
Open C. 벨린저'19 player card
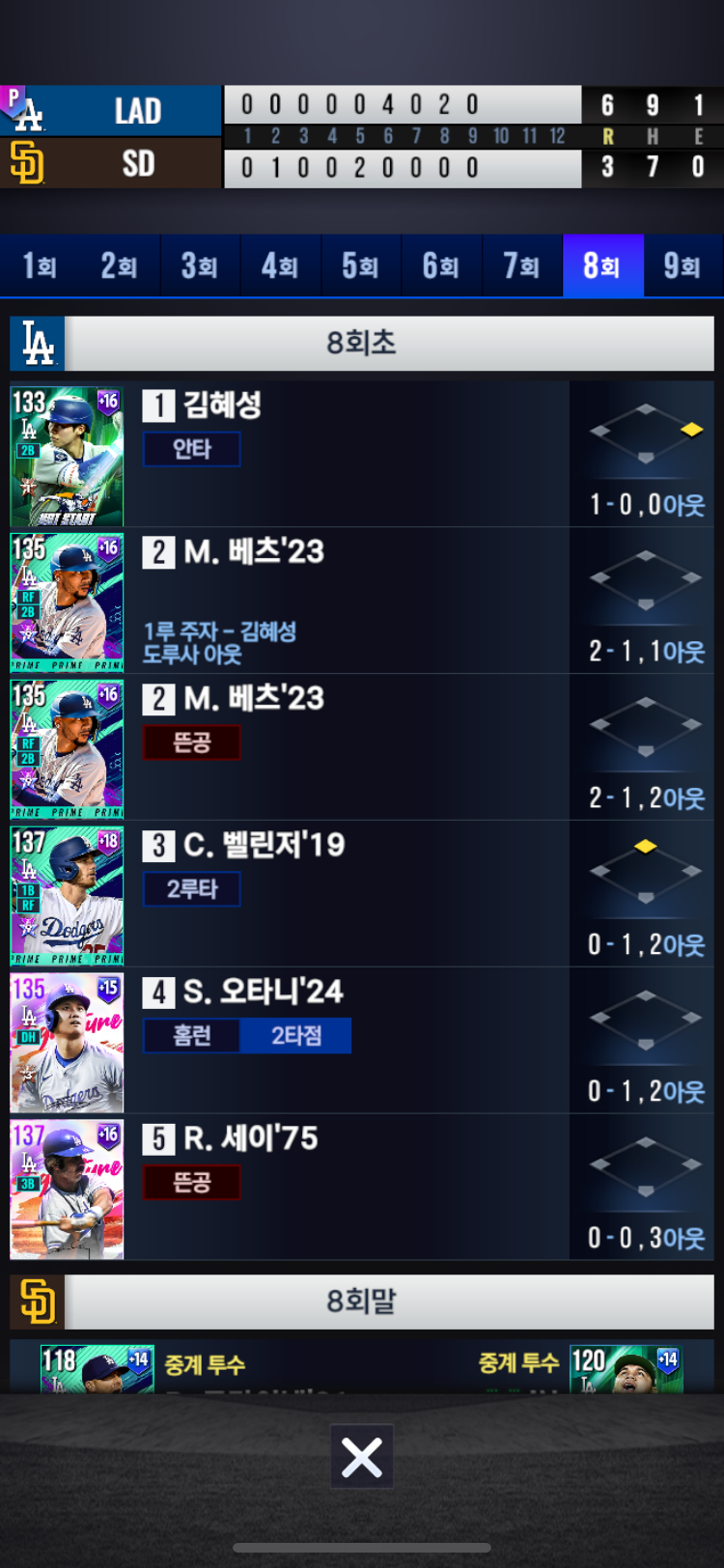(x=67, y=896)
